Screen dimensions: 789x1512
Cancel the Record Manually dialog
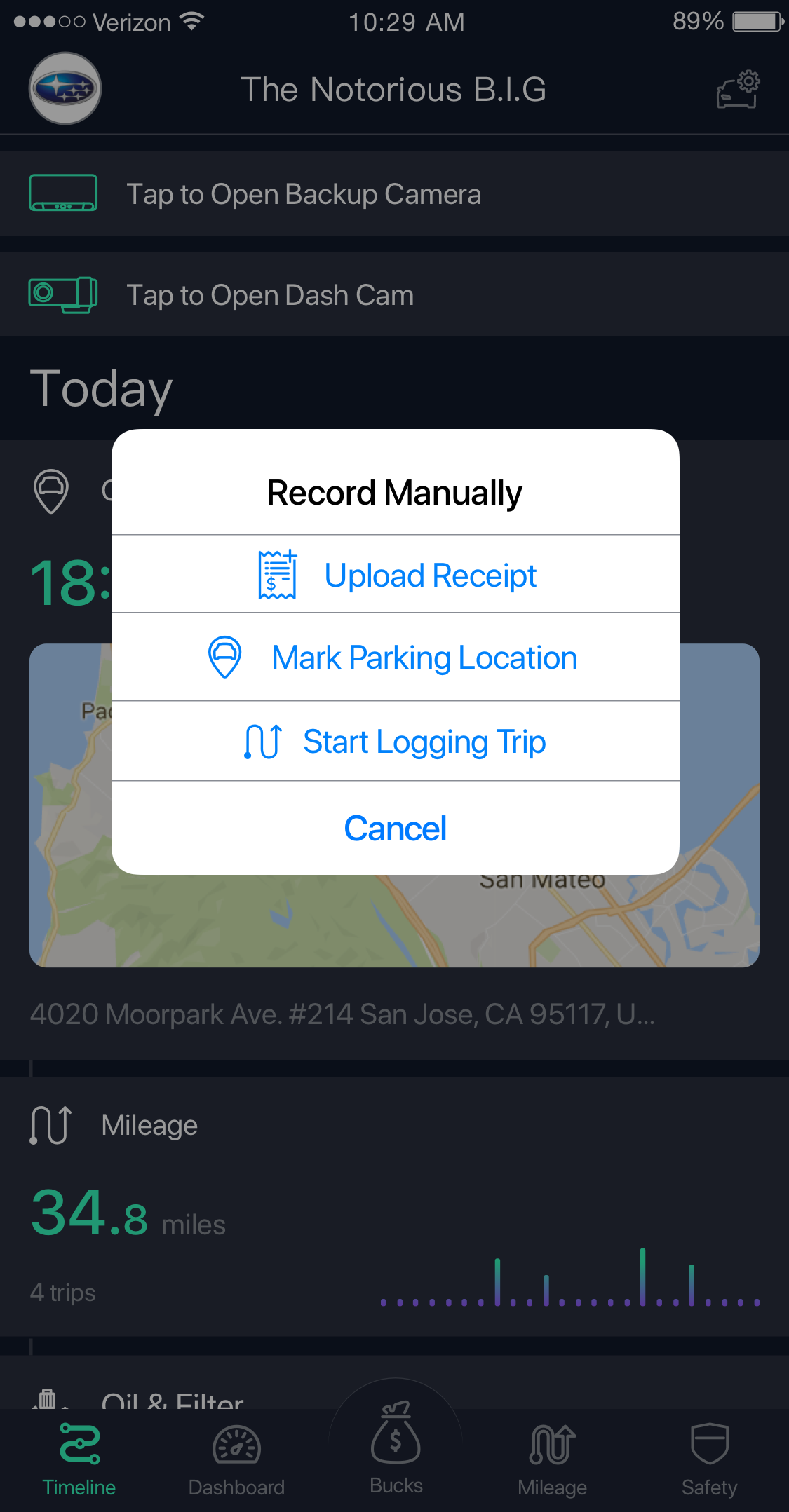395,828
